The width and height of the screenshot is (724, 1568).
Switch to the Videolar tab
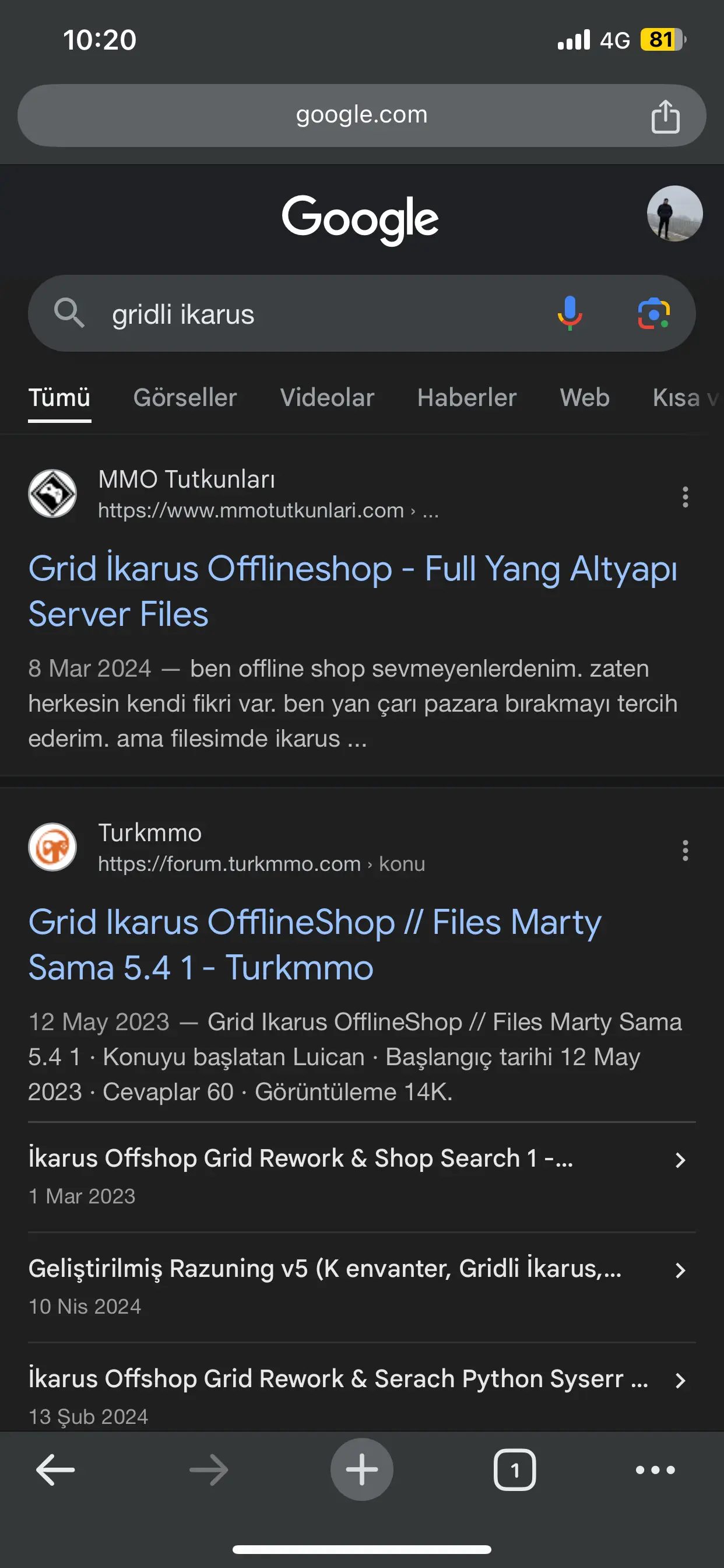pos(326,397)
